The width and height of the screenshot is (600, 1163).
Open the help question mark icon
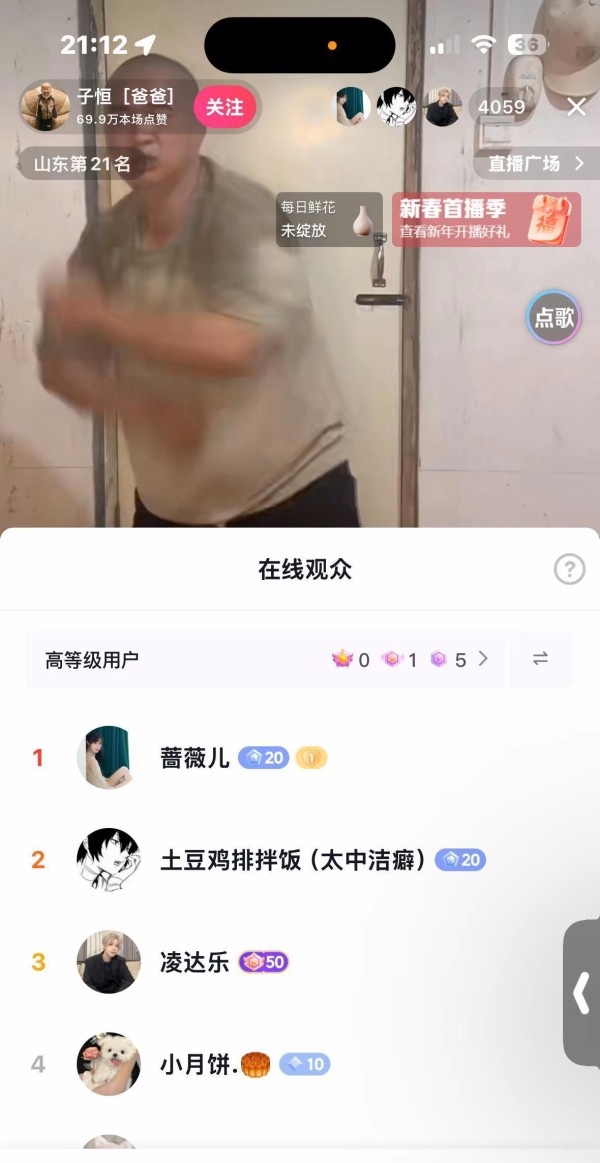(569, 569)
